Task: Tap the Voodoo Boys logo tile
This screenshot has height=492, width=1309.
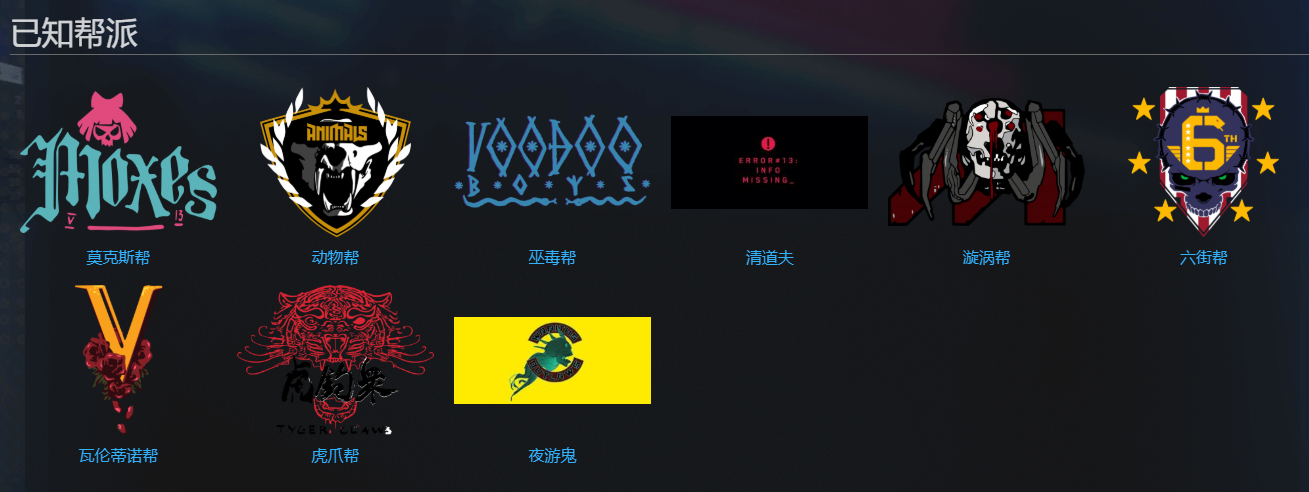Action: coord(552,162)
